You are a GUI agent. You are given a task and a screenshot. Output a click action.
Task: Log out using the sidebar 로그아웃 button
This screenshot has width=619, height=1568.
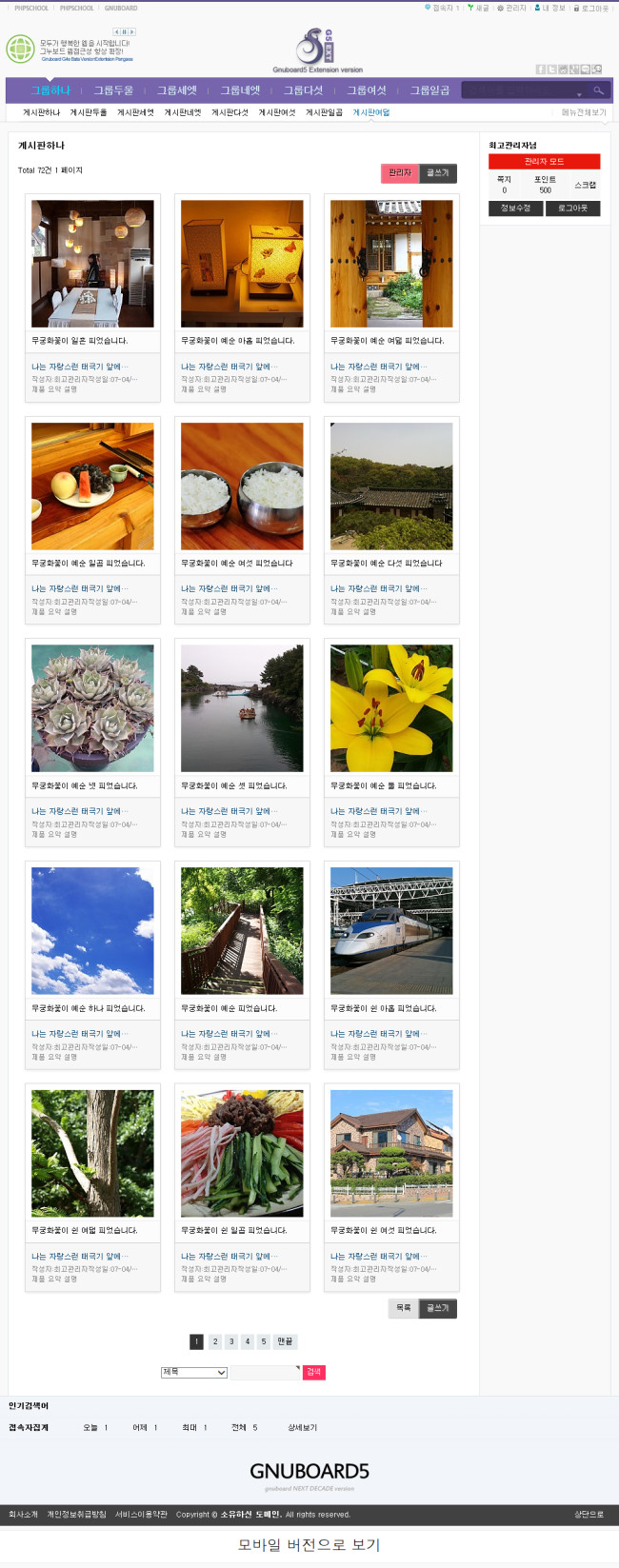572,208
